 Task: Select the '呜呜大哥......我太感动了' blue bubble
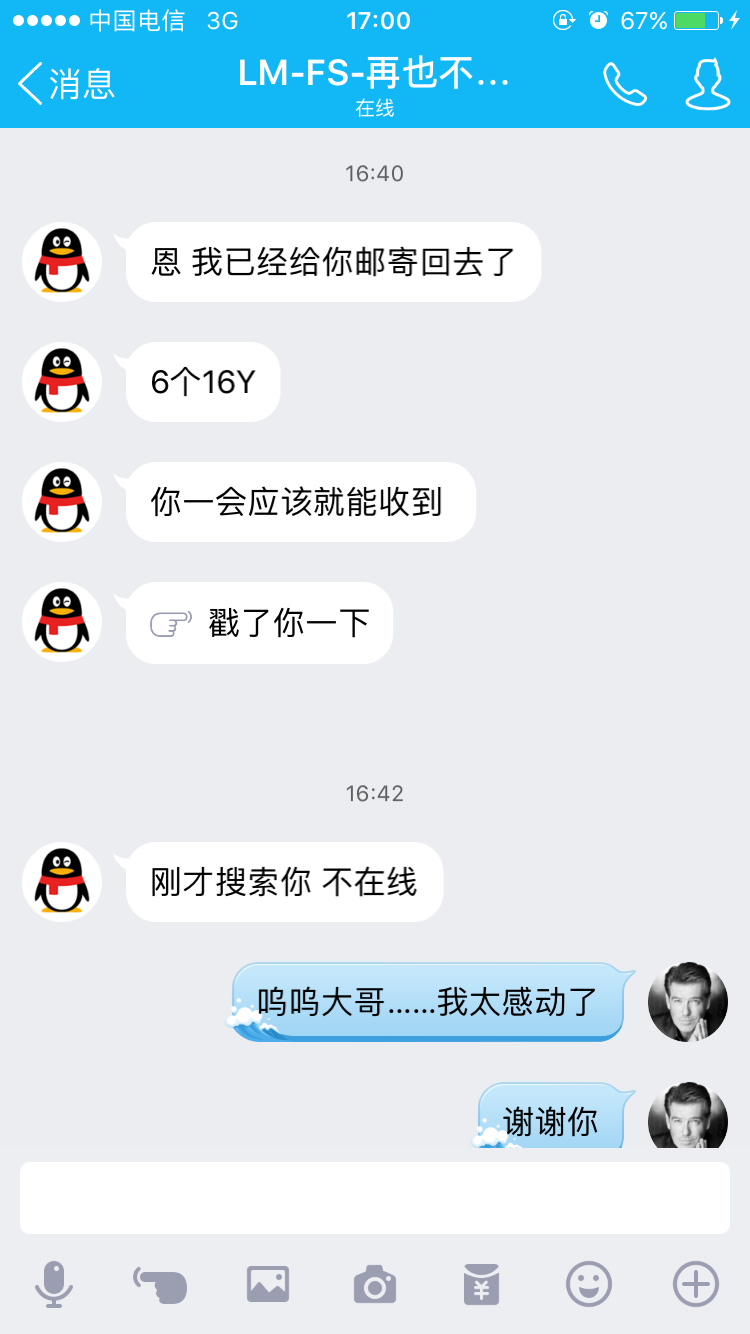428,1001
